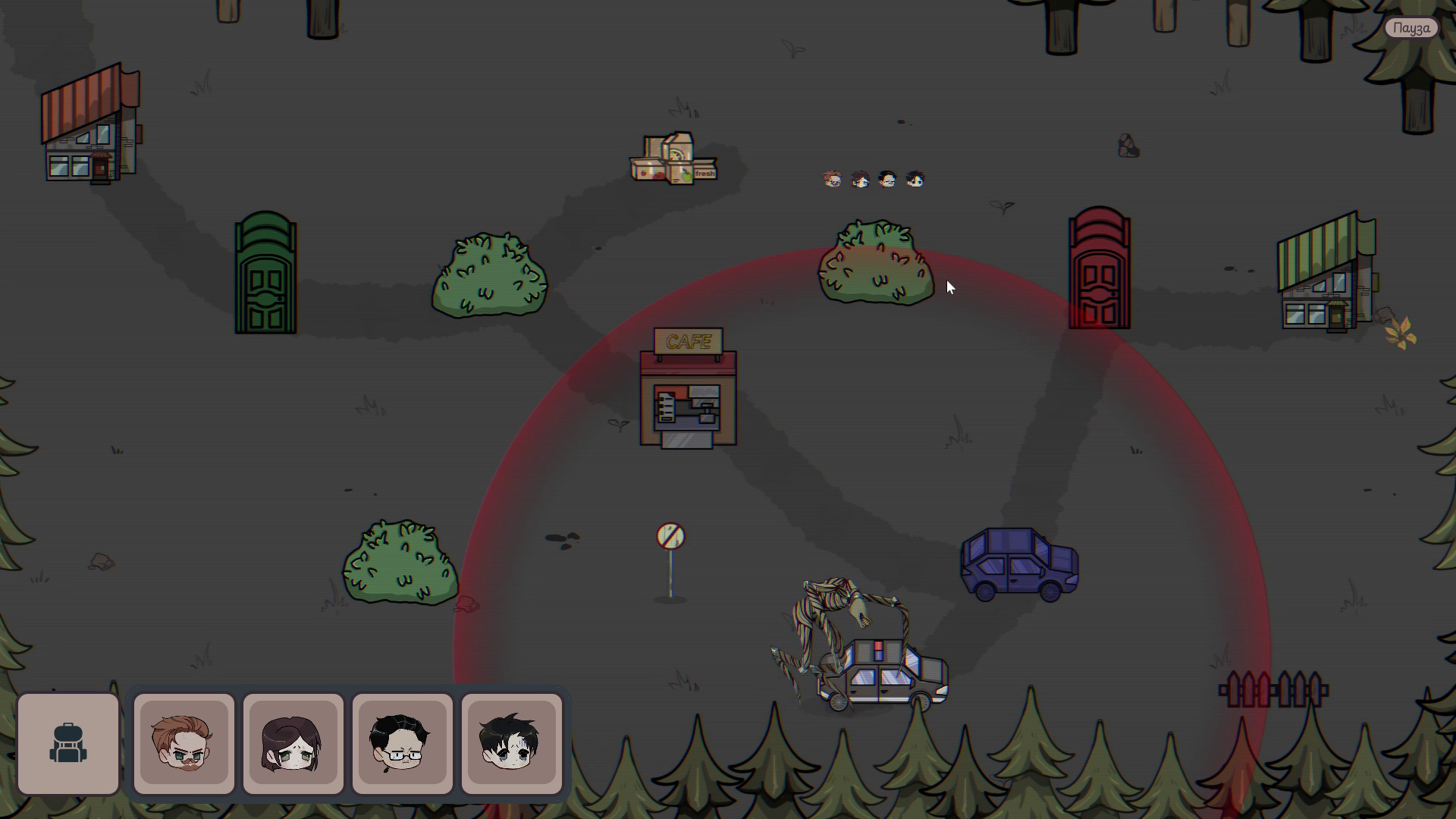The height and width of the screenshot is (819, 1456).
Task: Tap the house with green striped roof
Action: pyautogui.click(x=1326, y=275)
